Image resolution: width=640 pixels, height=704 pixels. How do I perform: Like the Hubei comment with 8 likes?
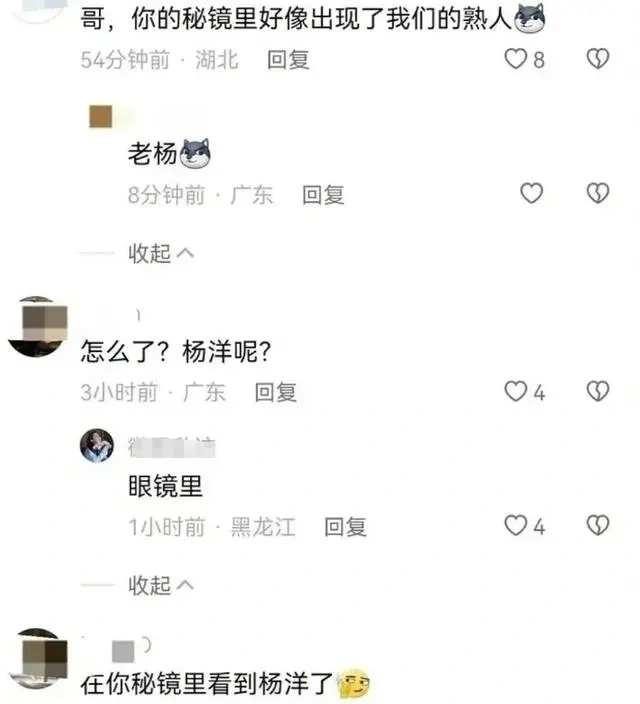[515, 60]
